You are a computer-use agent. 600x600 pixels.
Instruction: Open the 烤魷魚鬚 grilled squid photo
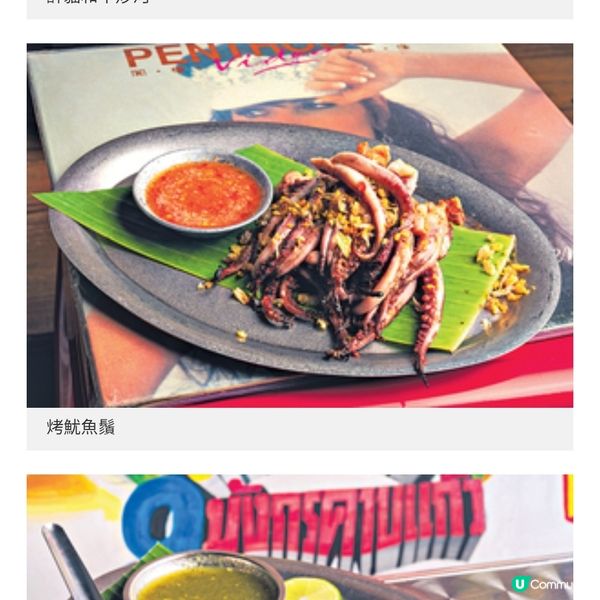click(x=300, y=225)
